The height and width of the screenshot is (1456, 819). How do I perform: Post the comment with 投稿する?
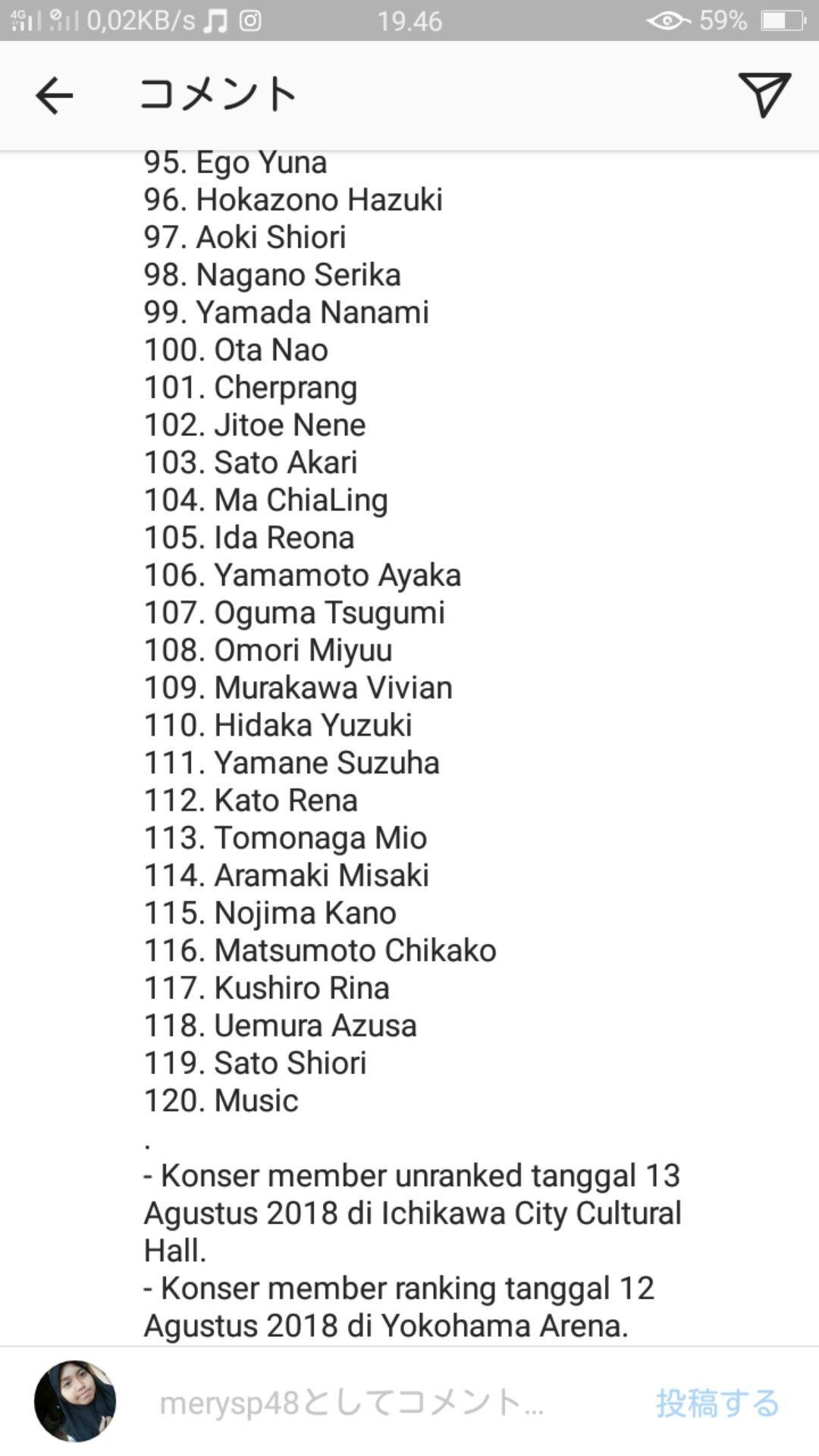717,1404
